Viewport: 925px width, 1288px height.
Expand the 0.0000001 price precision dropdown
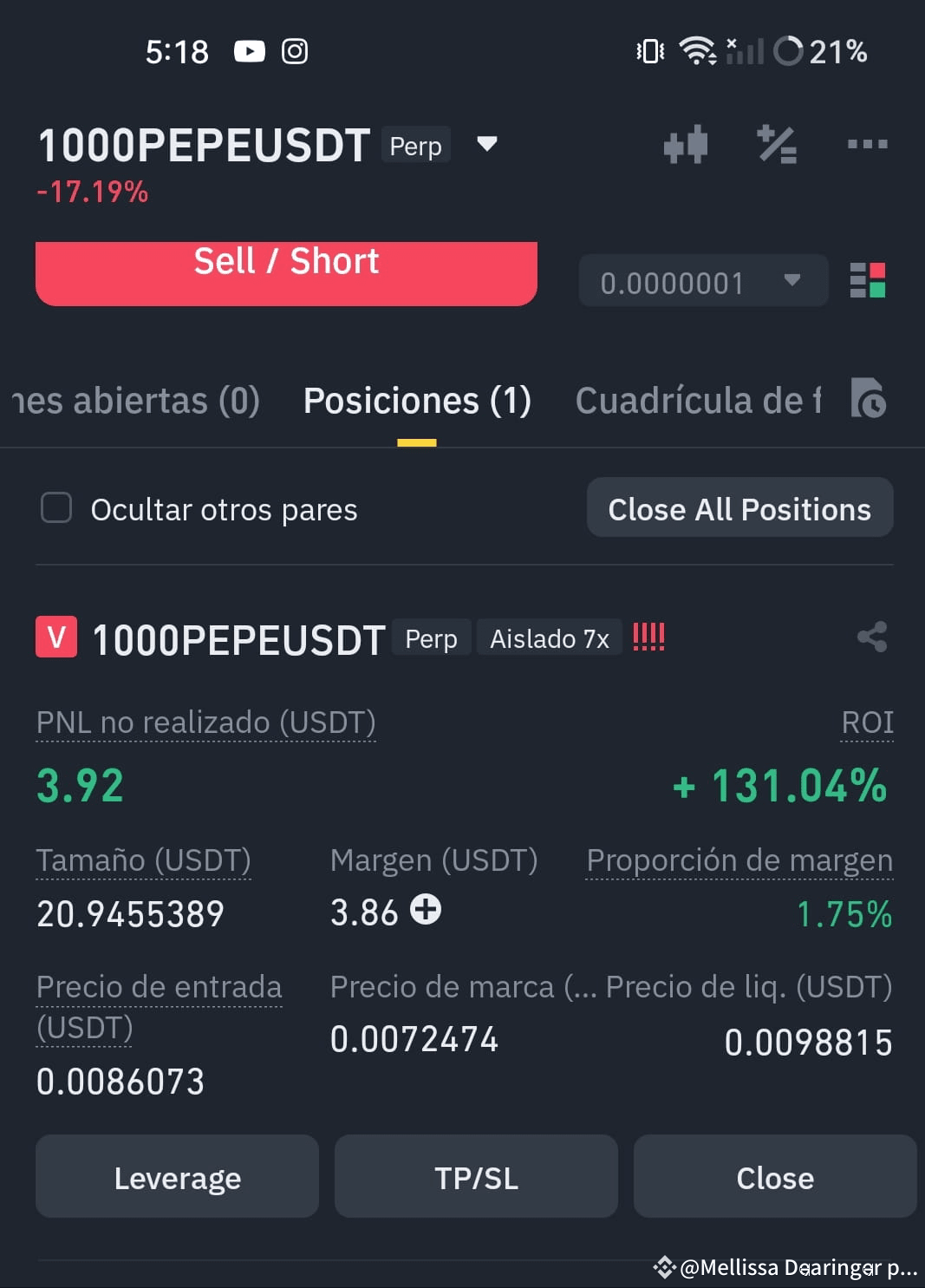[x=703, y=281]
